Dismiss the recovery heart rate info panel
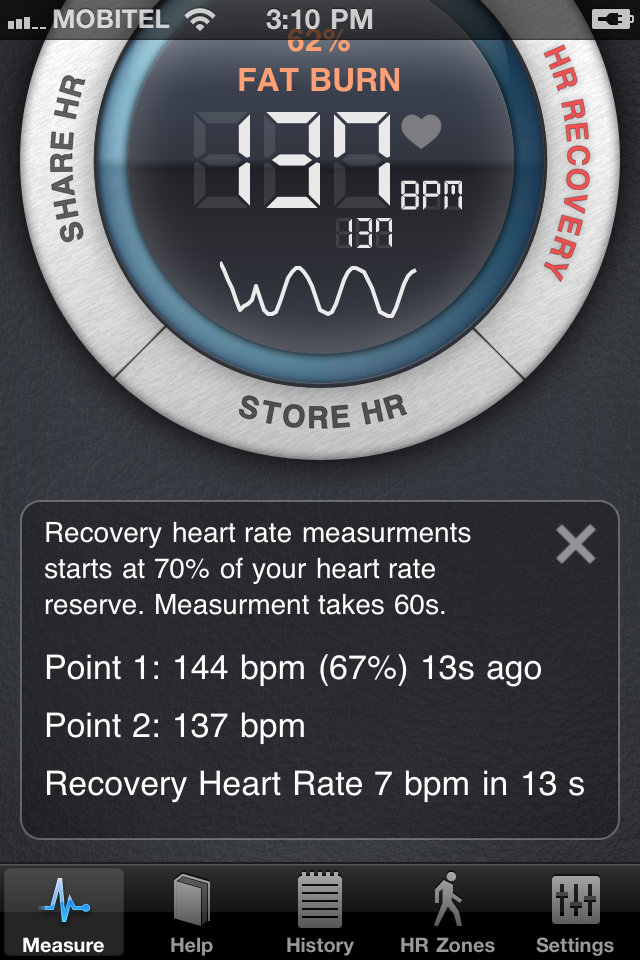This screenshot has width=640, height=960. click(575, 545)
